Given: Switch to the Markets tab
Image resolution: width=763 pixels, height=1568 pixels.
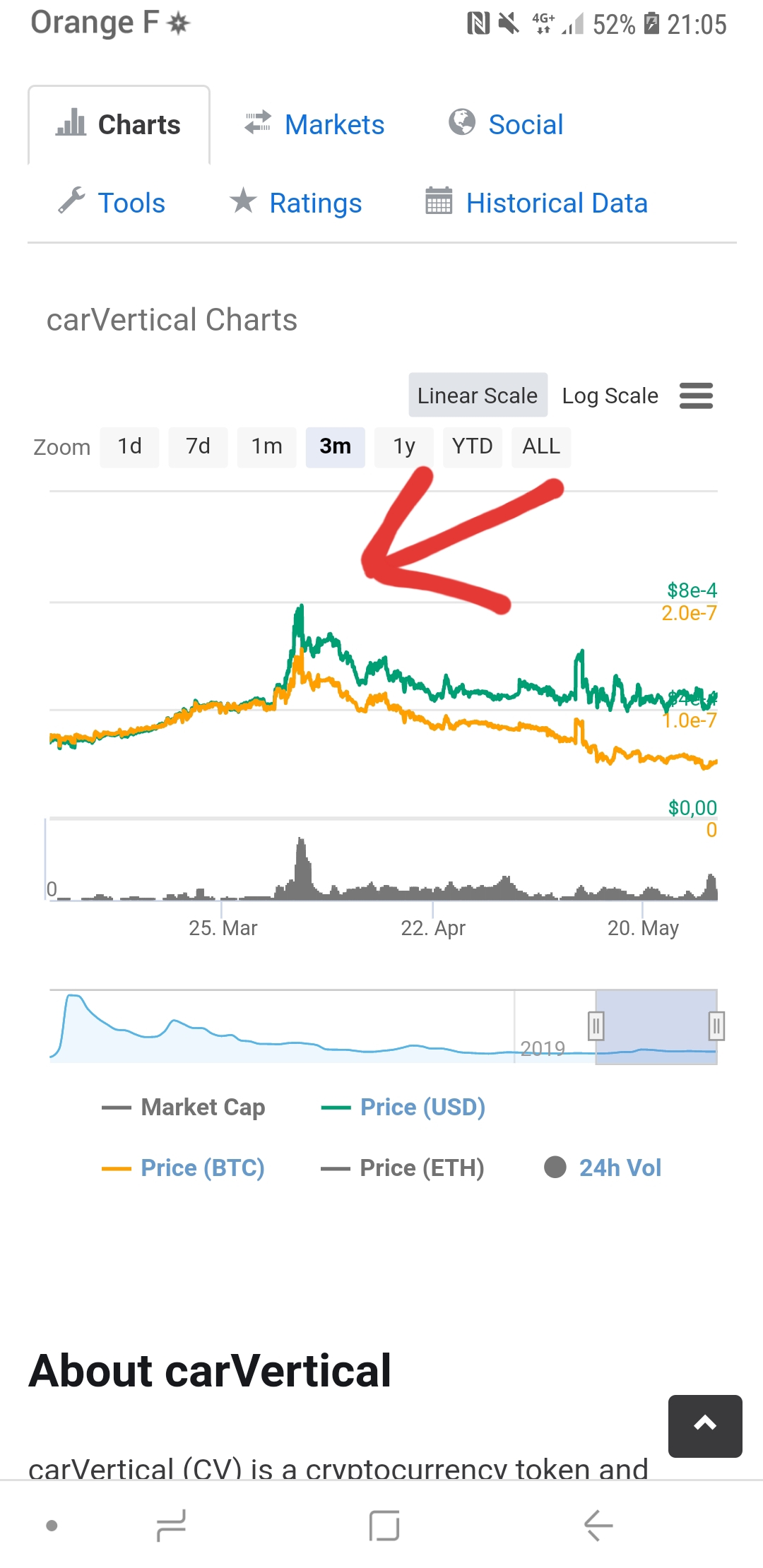Looking at the screenshot, I should click(314, 124).
